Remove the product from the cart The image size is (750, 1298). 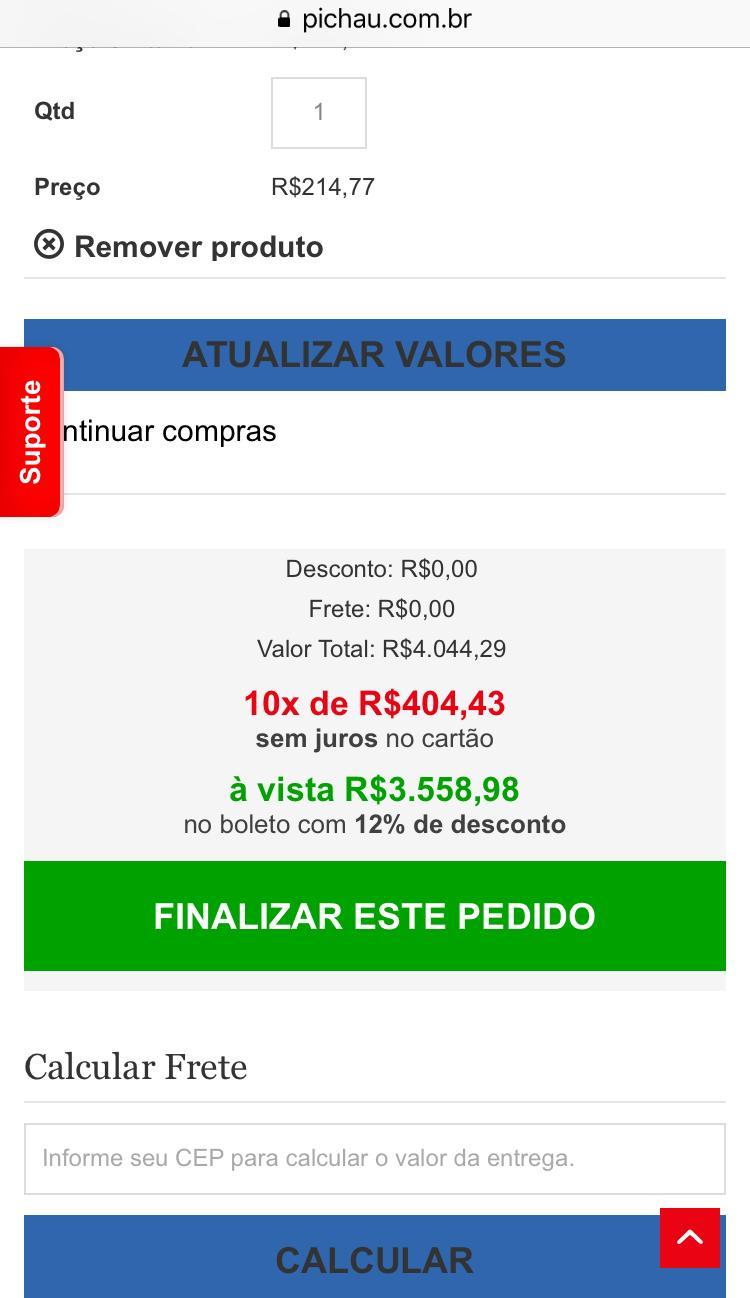point(179,246)
